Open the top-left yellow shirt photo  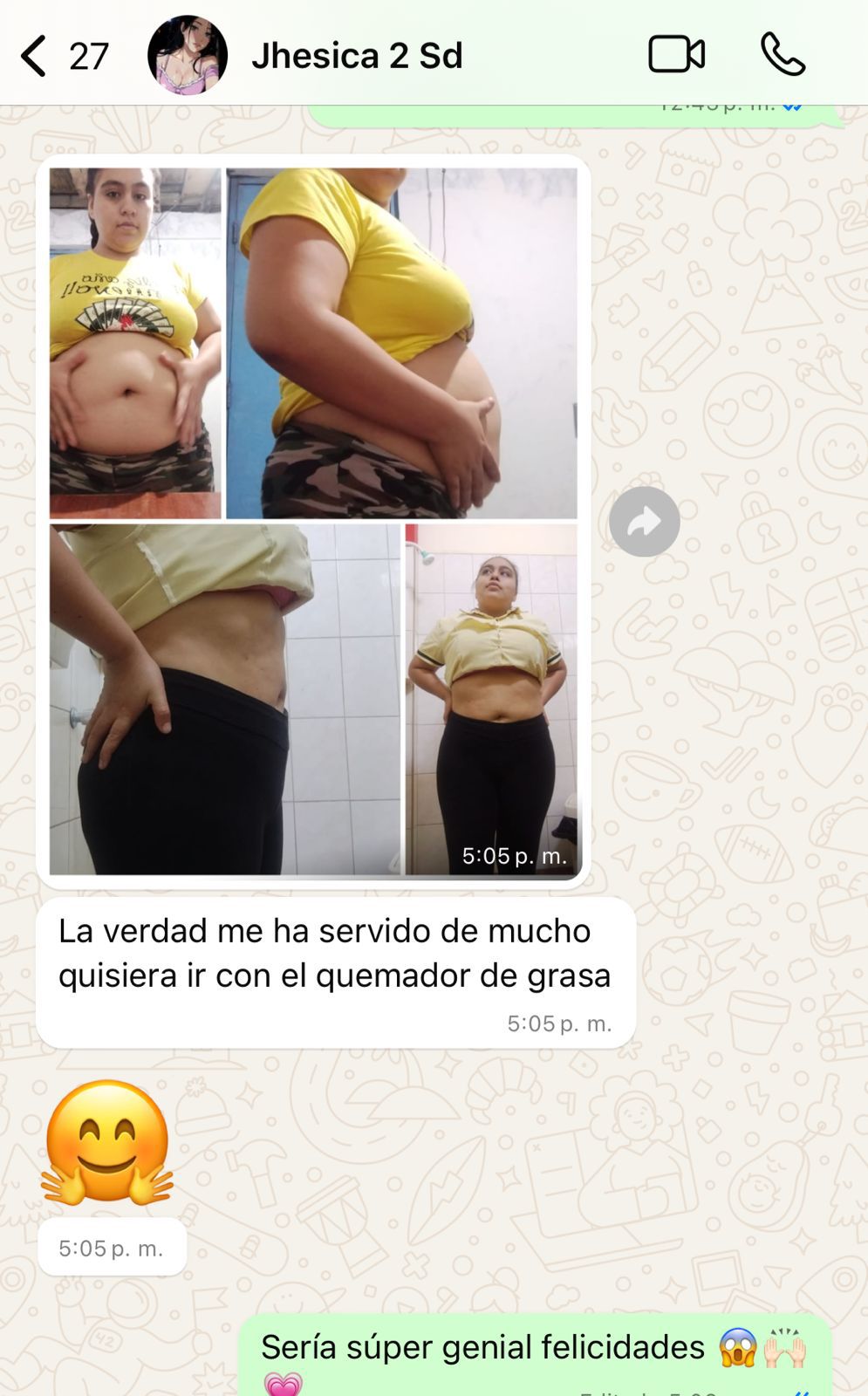click(135, 343)
